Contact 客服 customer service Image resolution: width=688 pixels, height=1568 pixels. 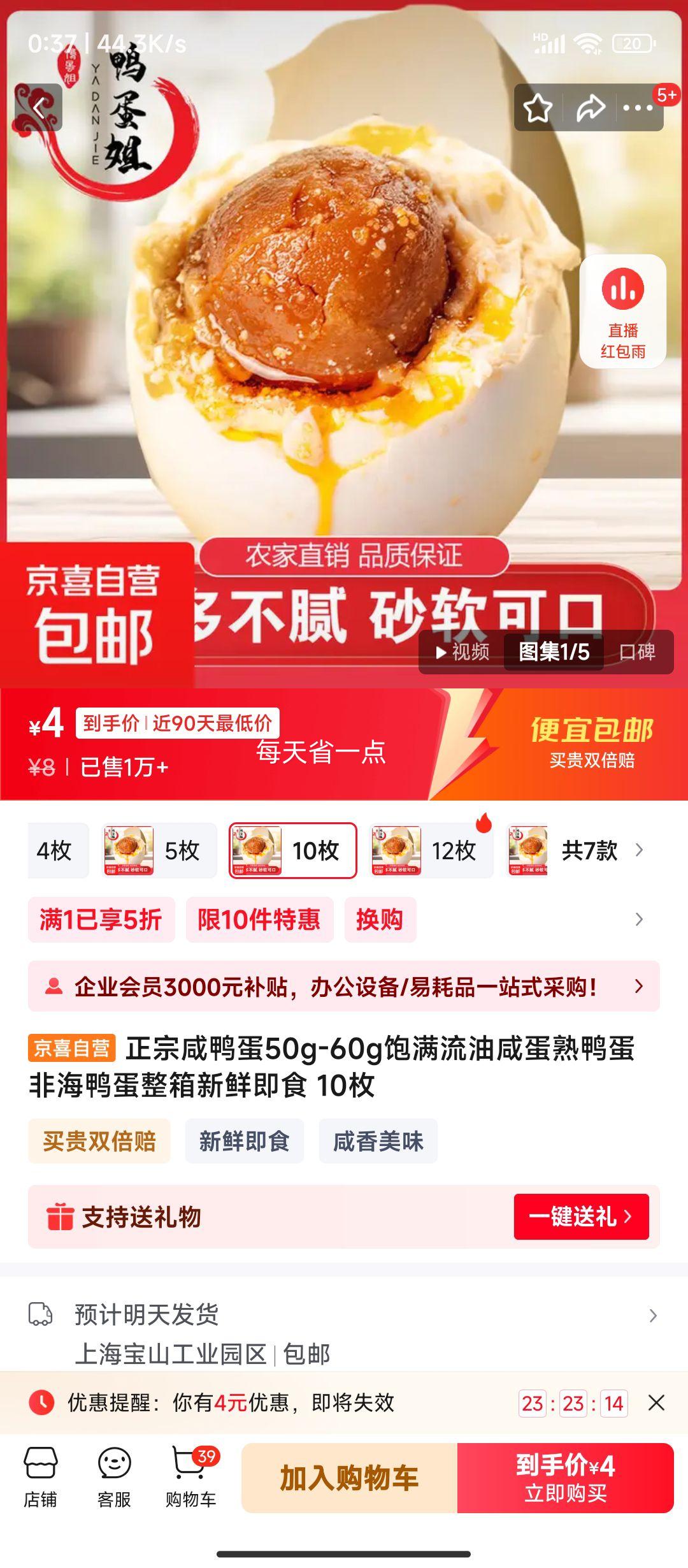pos(115,1477)
